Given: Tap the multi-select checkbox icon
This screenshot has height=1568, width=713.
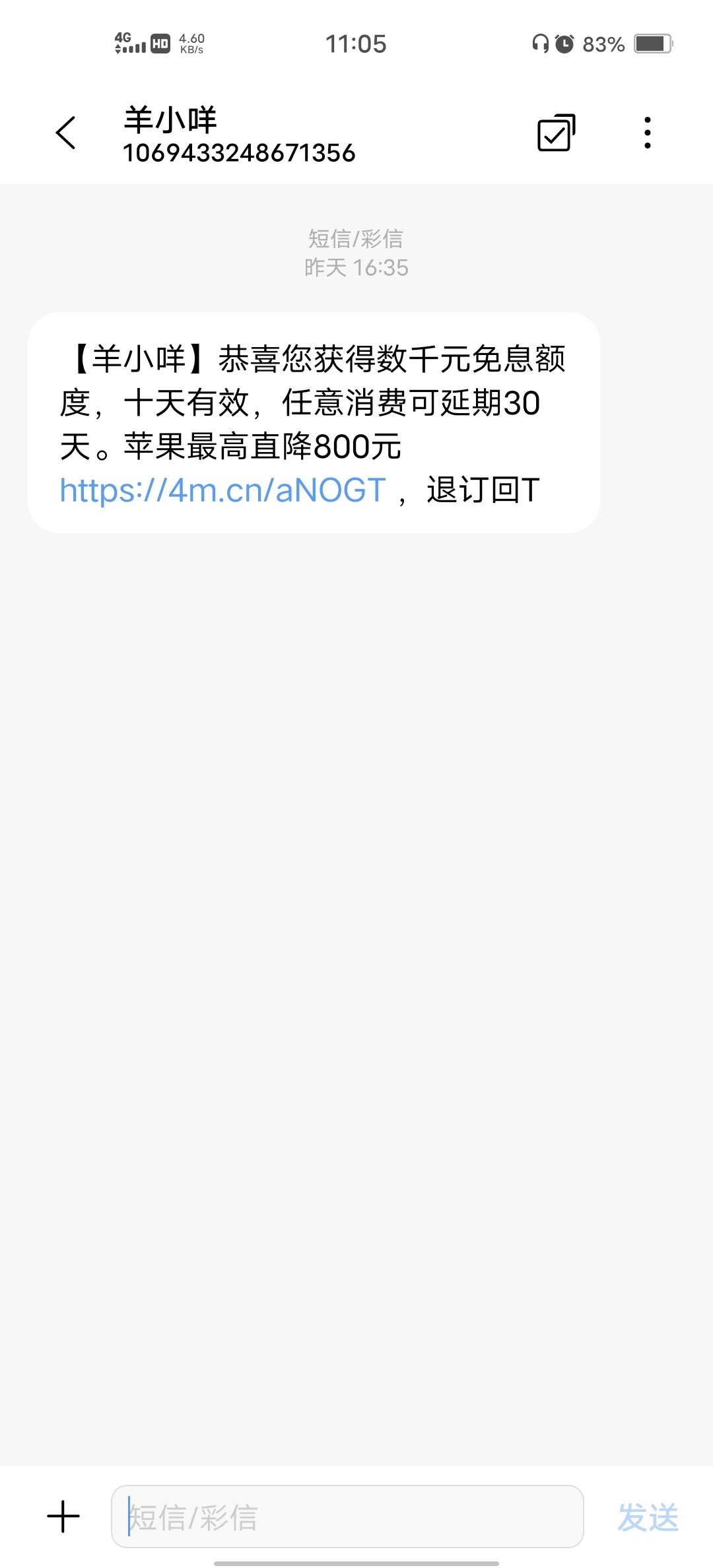Looking at the screenshot, I should click(557, 133).
